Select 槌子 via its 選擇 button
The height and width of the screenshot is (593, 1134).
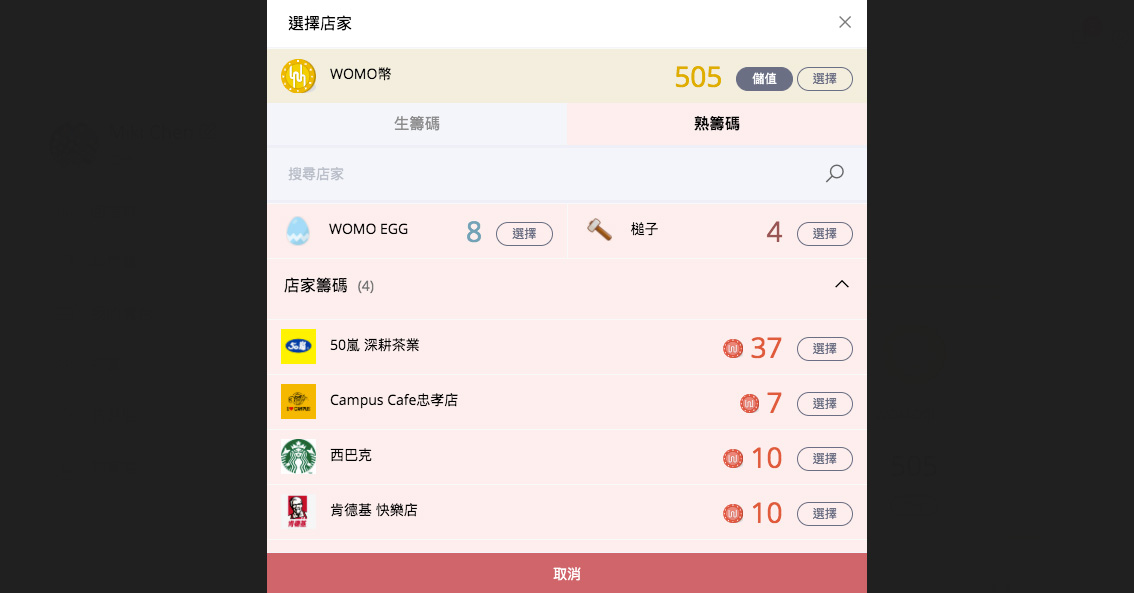(x=824, y=234)
